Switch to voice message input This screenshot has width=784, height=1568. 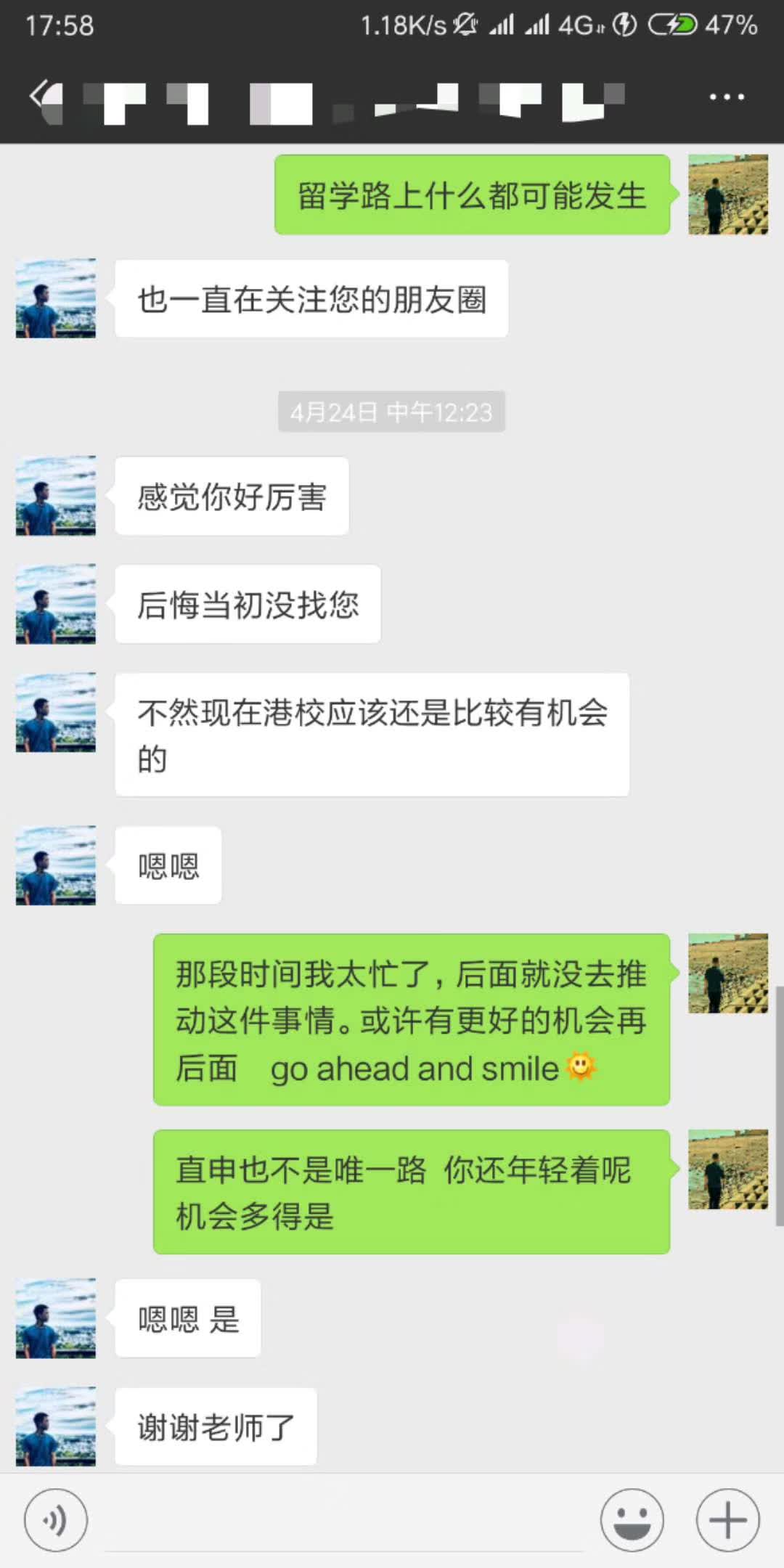point(56,1520)
